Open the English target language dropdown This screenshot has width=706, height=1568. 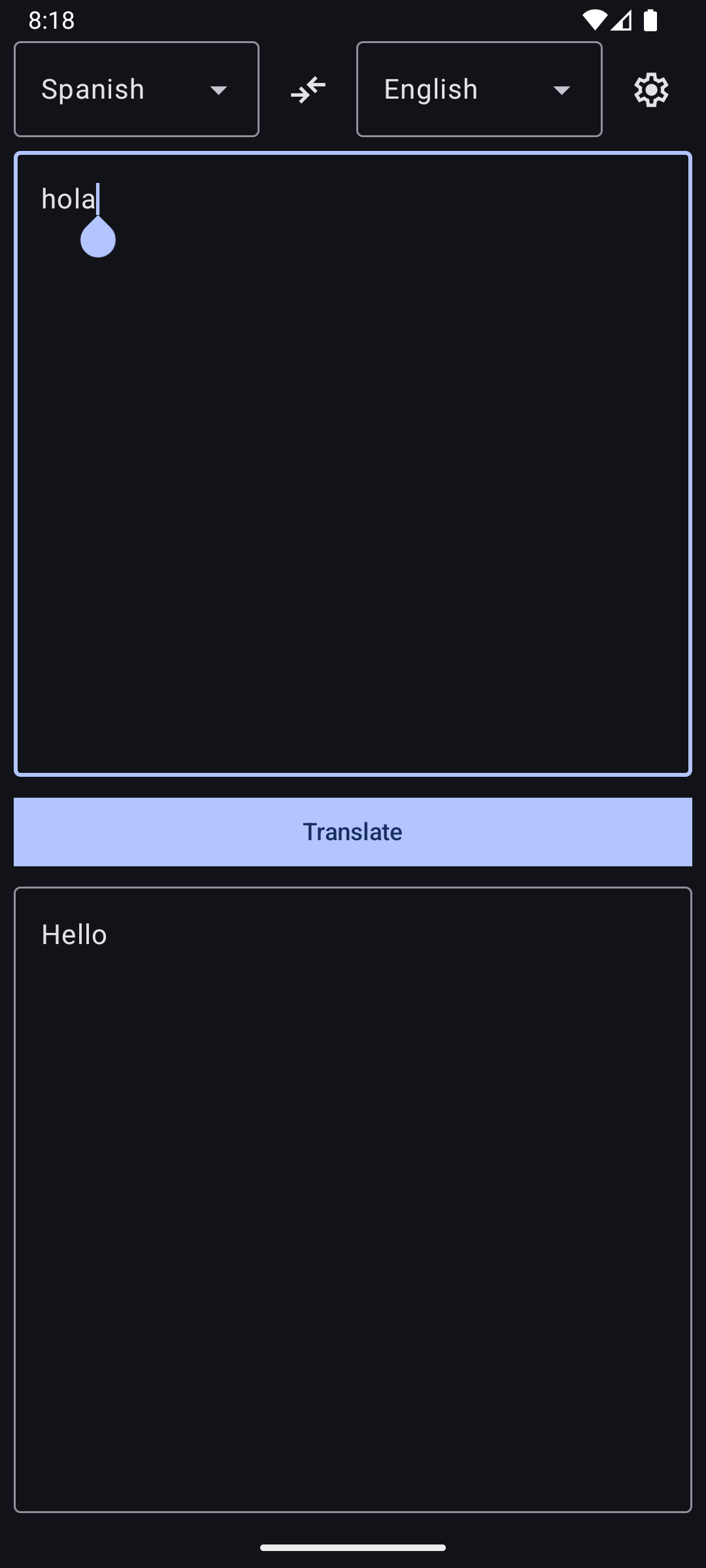tap(479, 90)
